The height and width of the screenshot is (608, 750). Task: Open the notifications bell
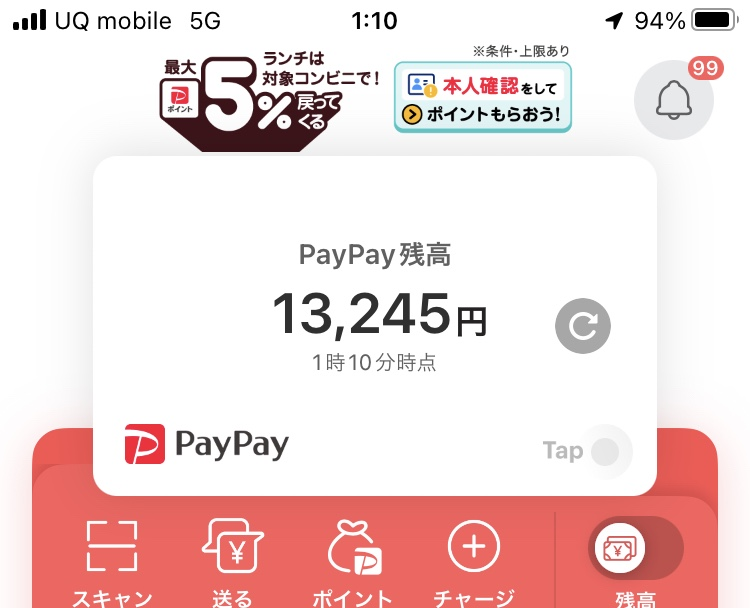coord(673,101)
